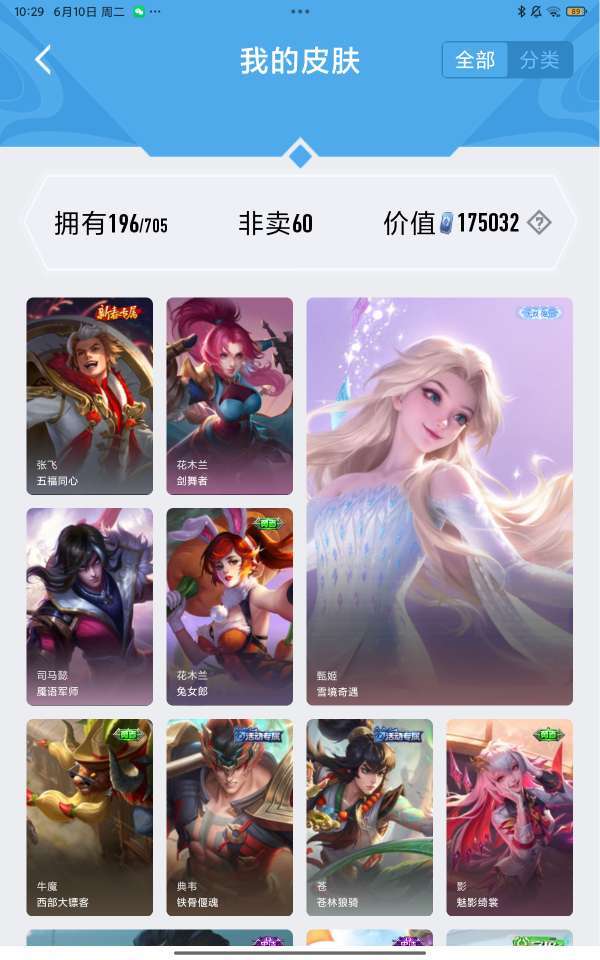Go back using the top-left arrow
Screen dimensions: 600x960
click(43, 60)
